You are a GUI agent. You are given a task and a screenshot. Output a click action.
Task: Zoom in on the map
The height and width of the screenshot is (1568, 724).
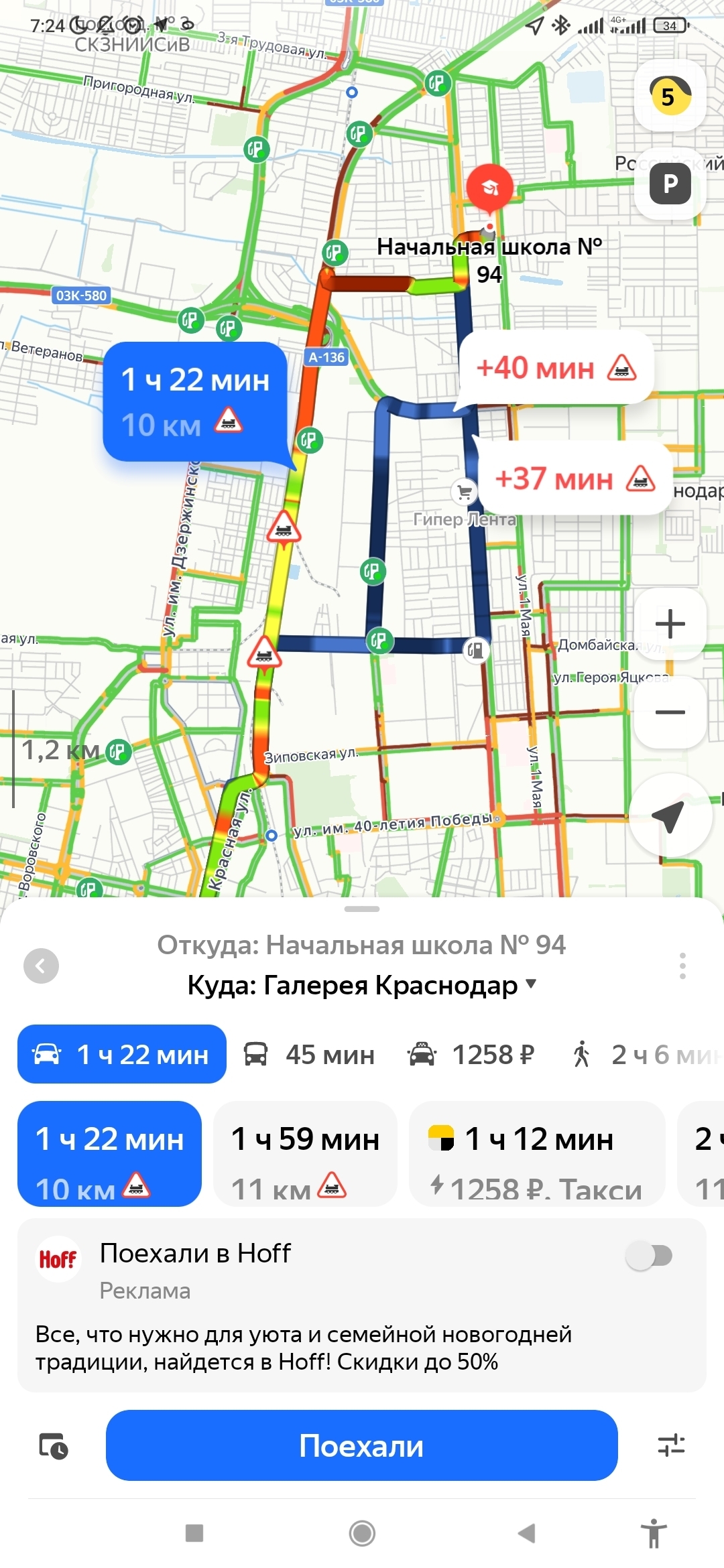tap(670, 624)
